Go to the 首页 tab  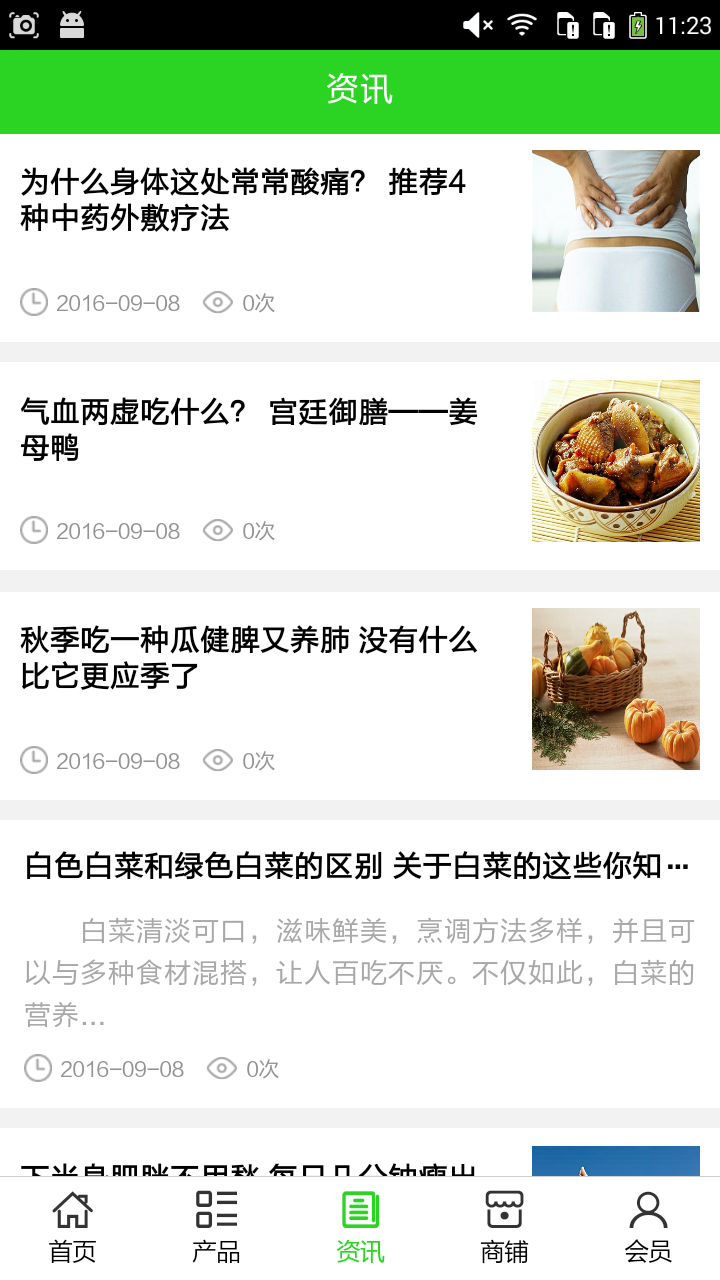point(72,1227)
